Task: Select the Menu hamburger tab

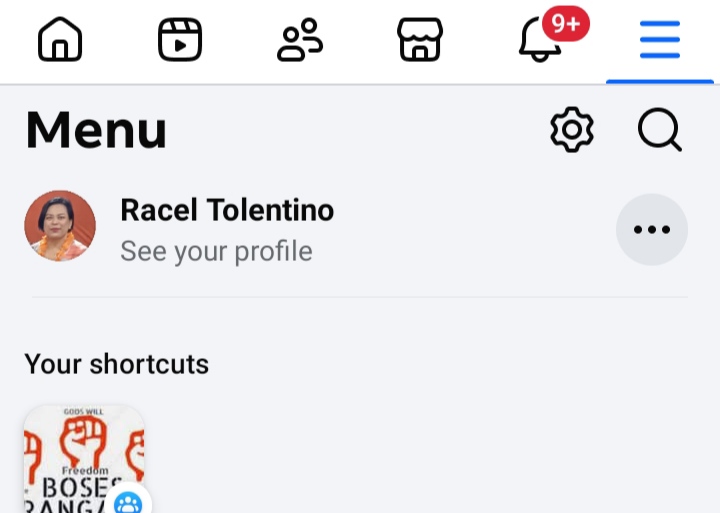Action: pyautogui.click(x=660, y=40)
